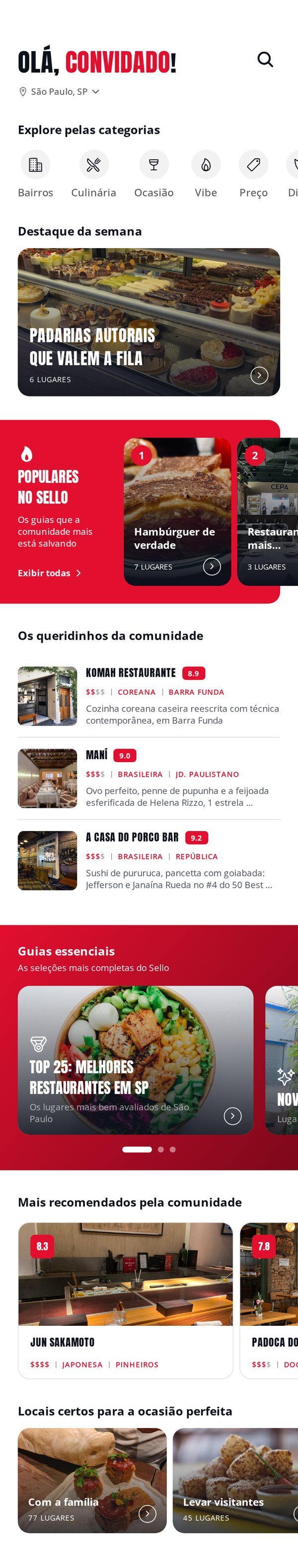The width and height of the screenshot is (298, 1568).
Task: Open the Jun Sakamoto card
Action: [x=126, y=1300]
